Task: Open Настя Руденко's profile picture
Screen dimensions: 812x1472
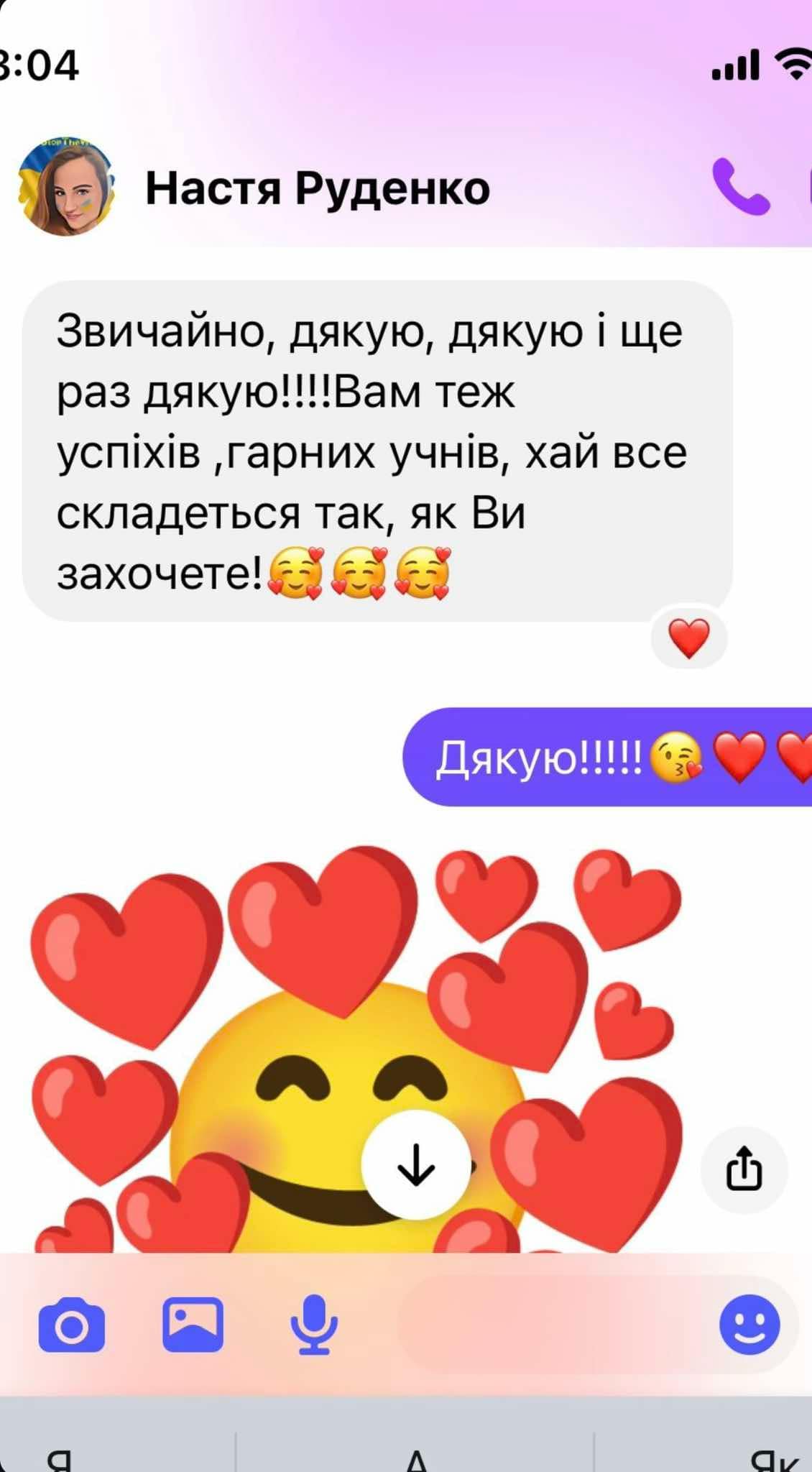Action: click(x=66, y=187)
